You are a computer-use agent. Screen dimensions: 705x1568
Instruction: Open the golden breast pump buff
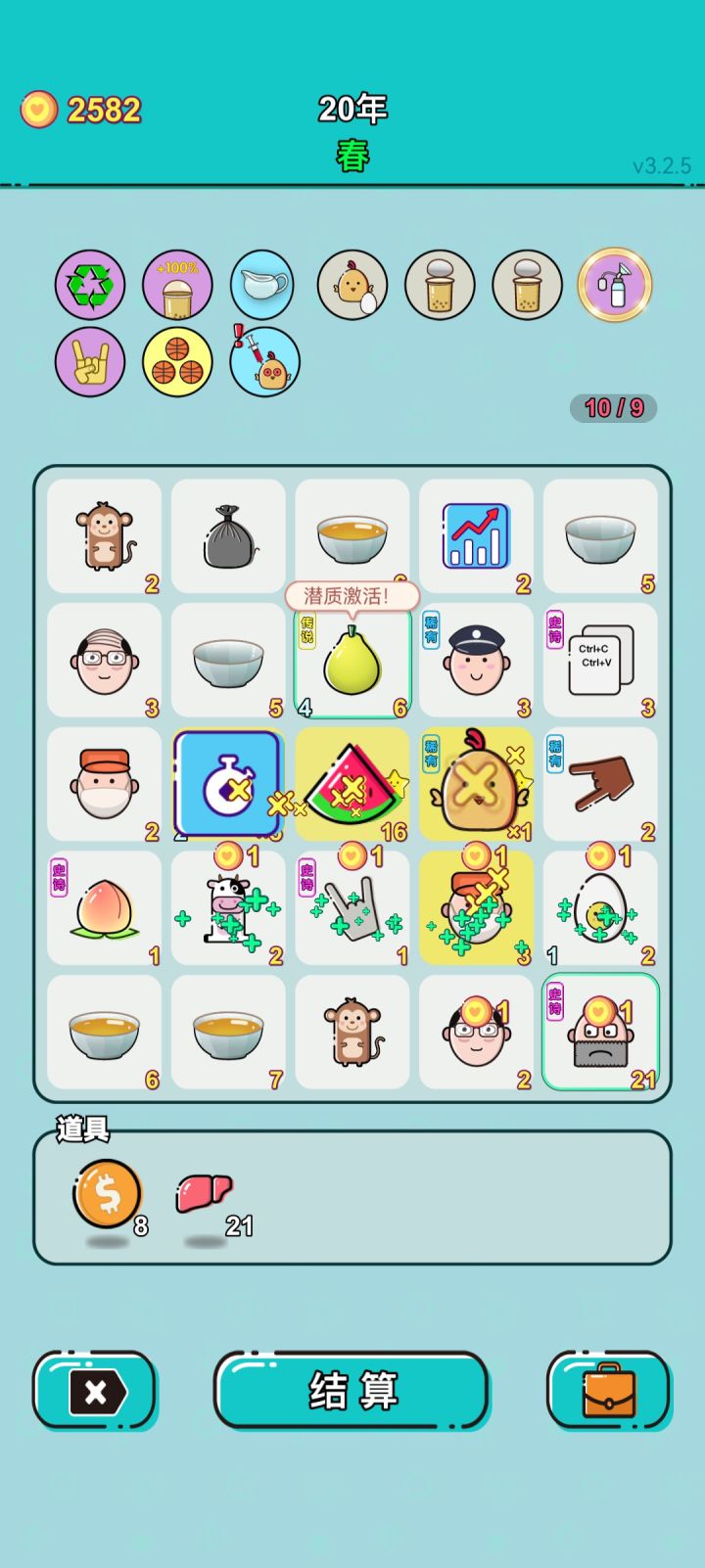point(614,284)
